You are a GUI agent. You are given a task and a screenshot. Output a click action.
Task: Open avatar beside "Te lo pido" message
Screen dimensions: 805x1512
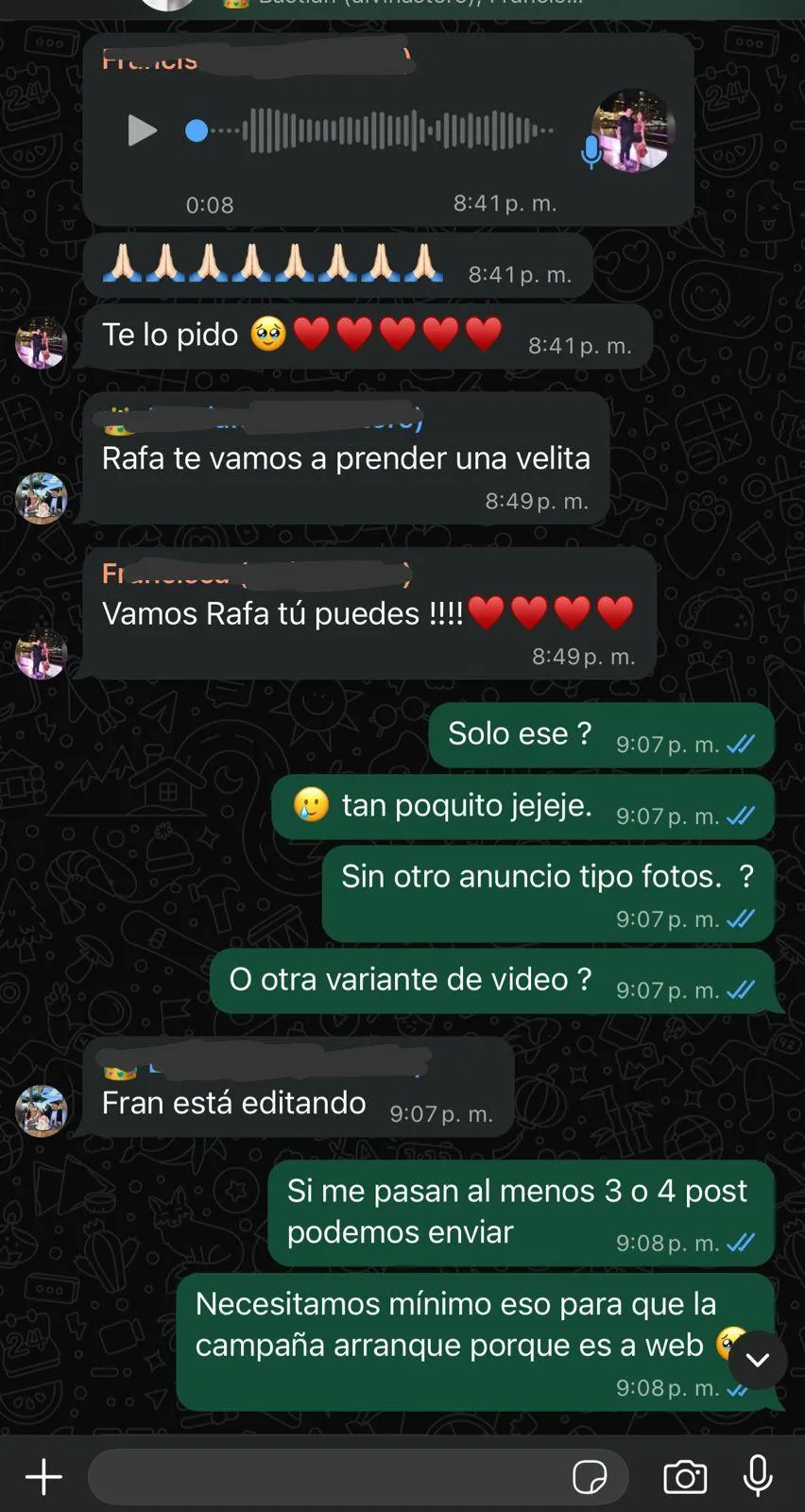42,342
